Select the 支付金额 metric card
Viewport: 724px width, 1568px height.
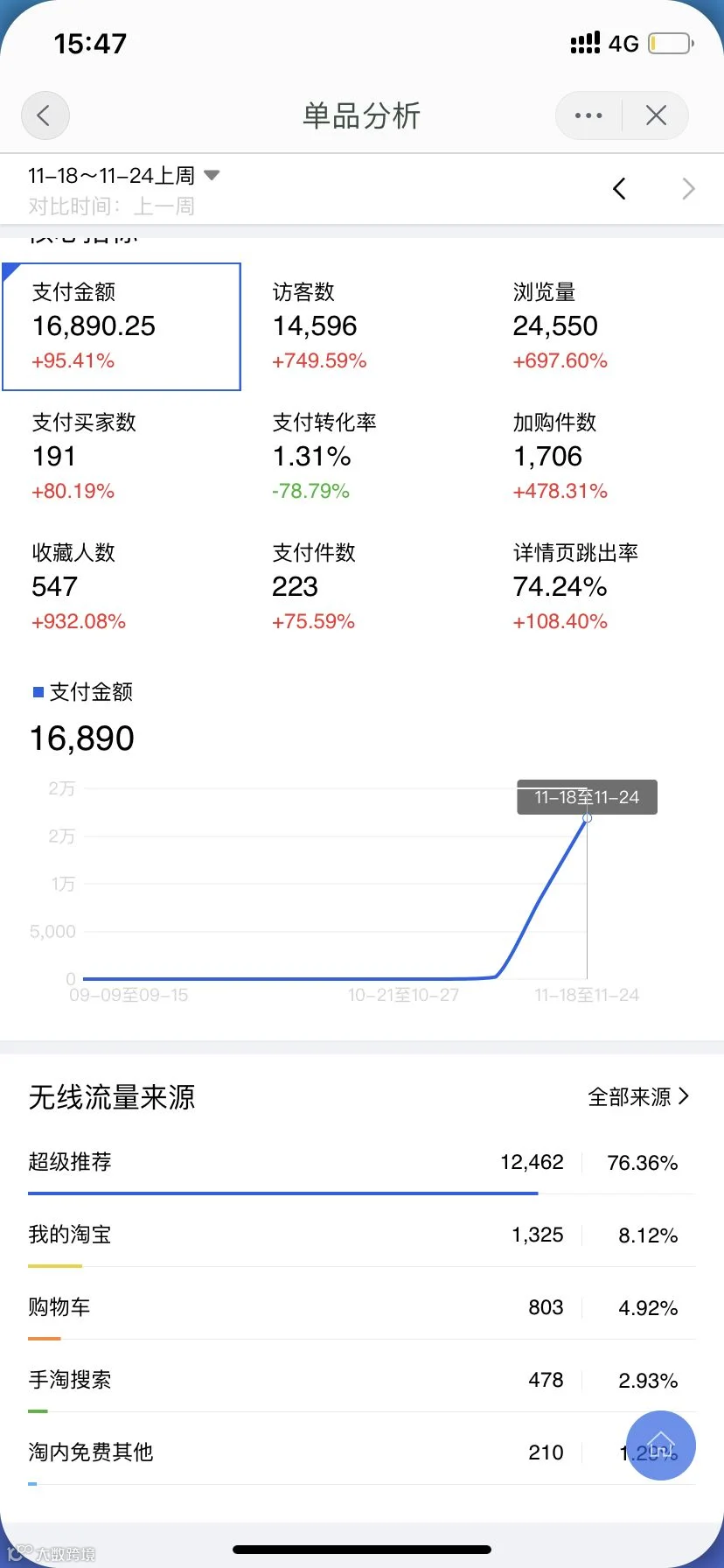pos(122,326)
